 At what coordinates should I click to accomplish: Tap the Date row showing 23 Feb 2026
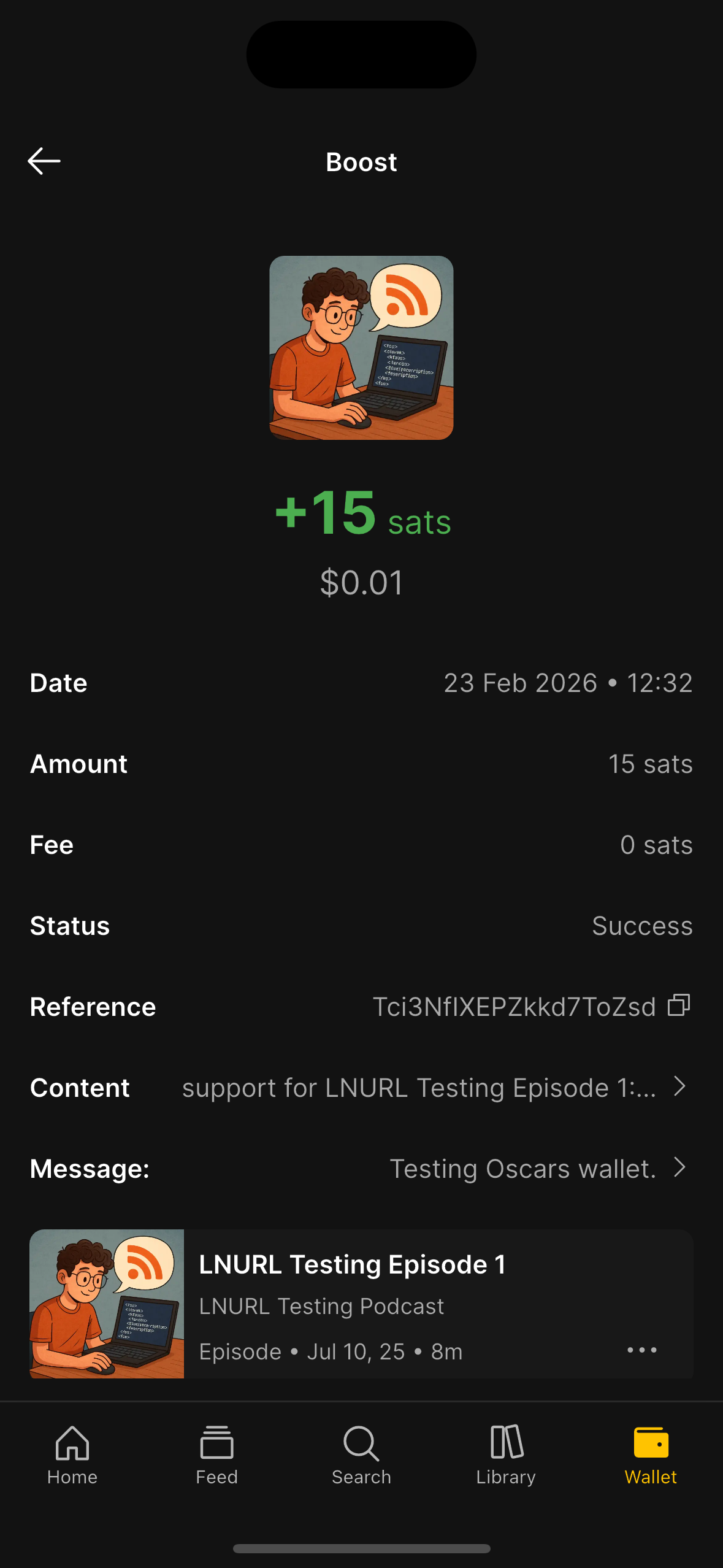361,682
